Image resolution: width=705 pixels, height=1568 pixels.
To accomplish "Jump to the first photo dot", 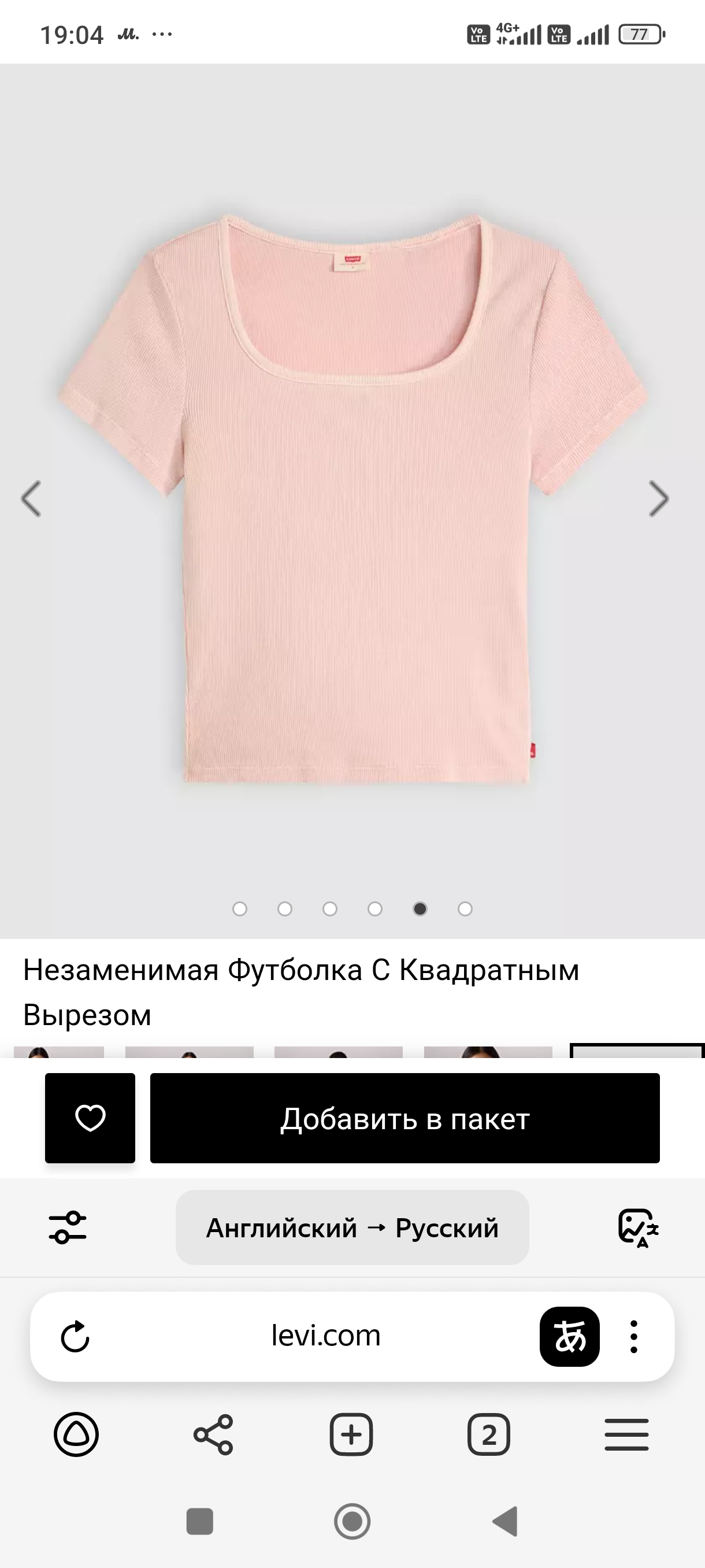I will pos(240,909).
